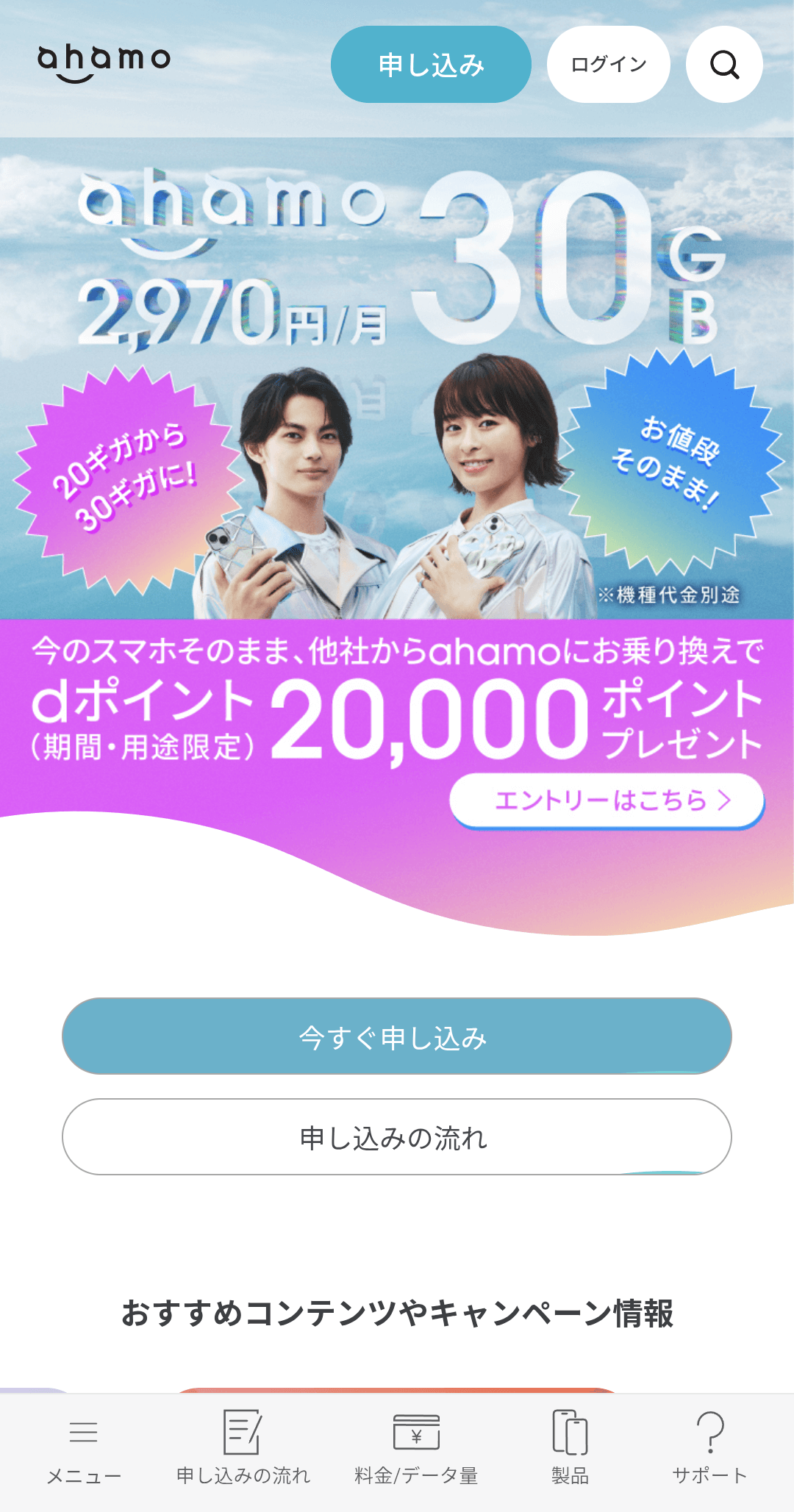Tap エントリーはこちら entry button
The height and width of the screenshot is (1512, 794).
tap(607, 800)
